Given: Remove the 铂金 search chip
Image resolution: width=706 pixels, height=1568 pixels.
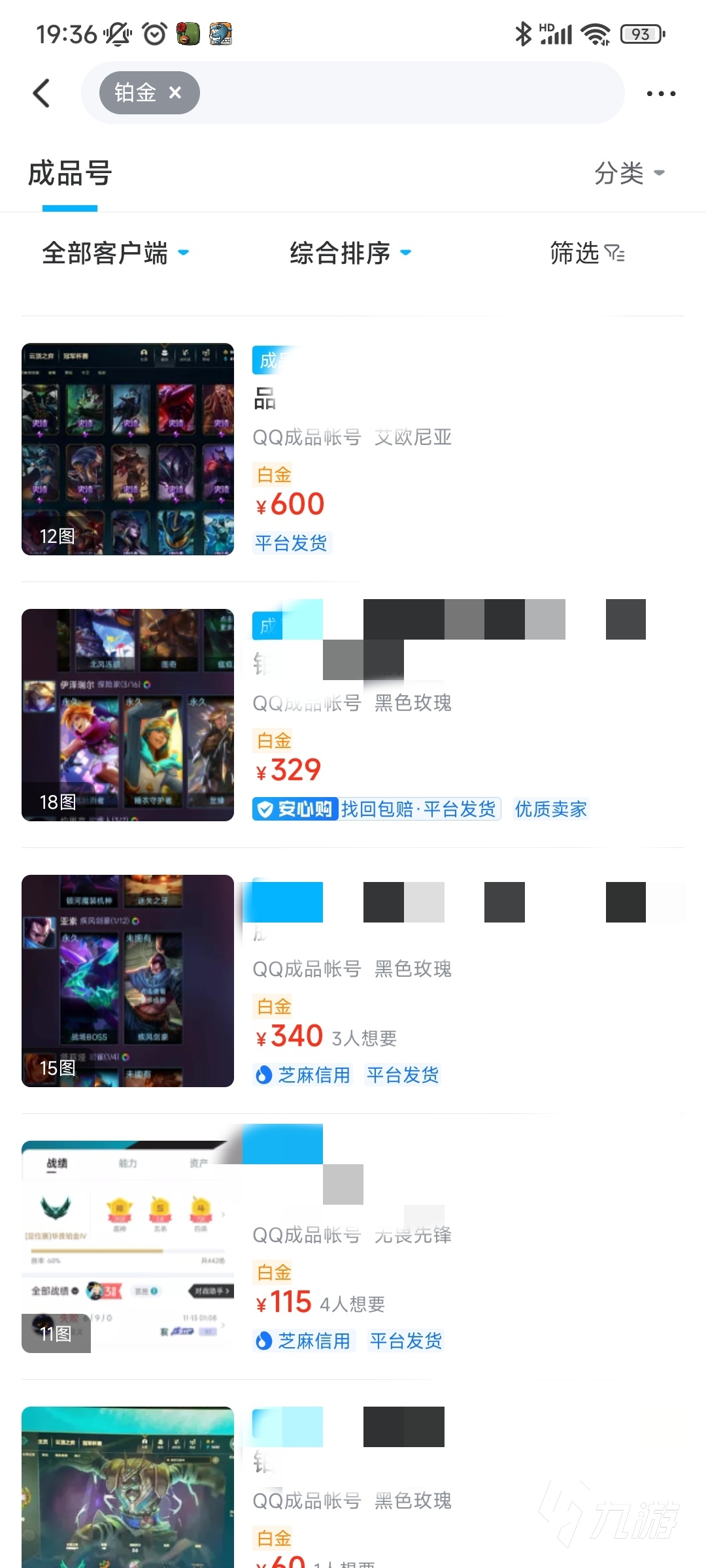Looking at the screenshot, I should [175, 93].
